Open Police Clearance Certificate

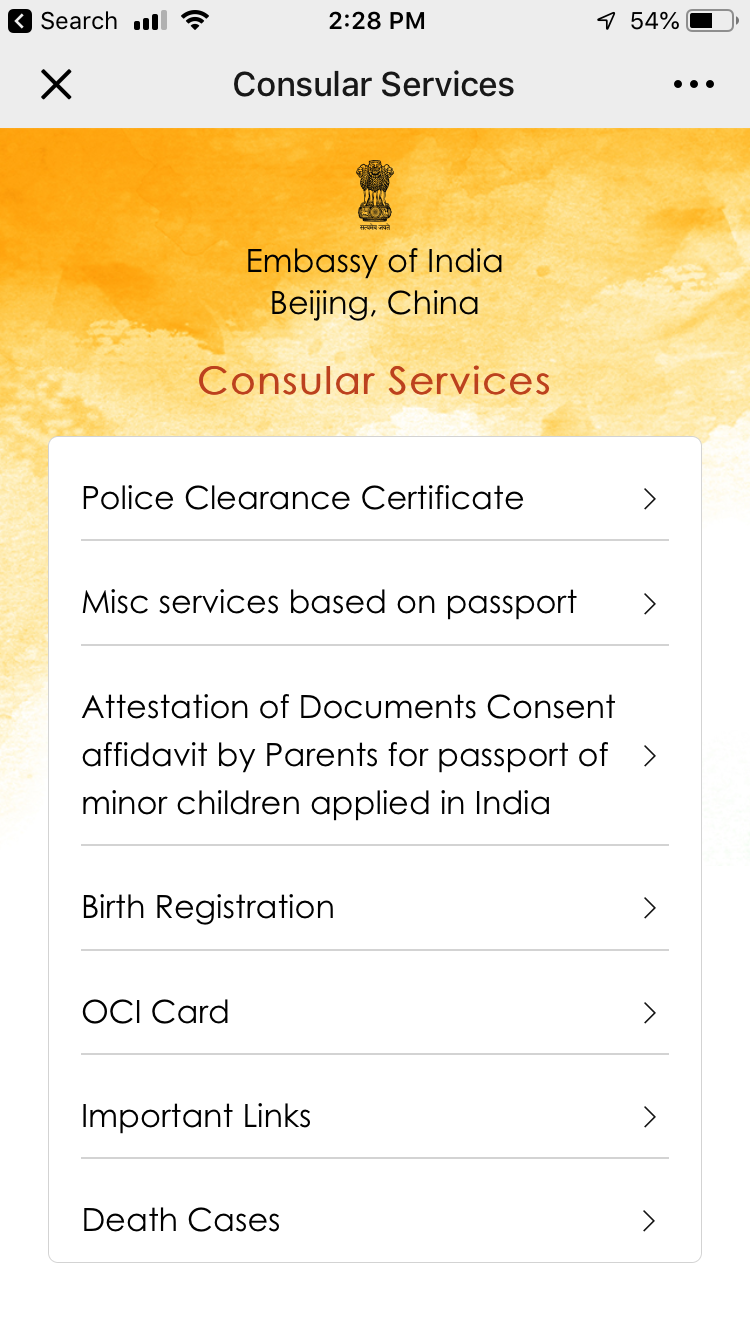[x=375, y=498]
